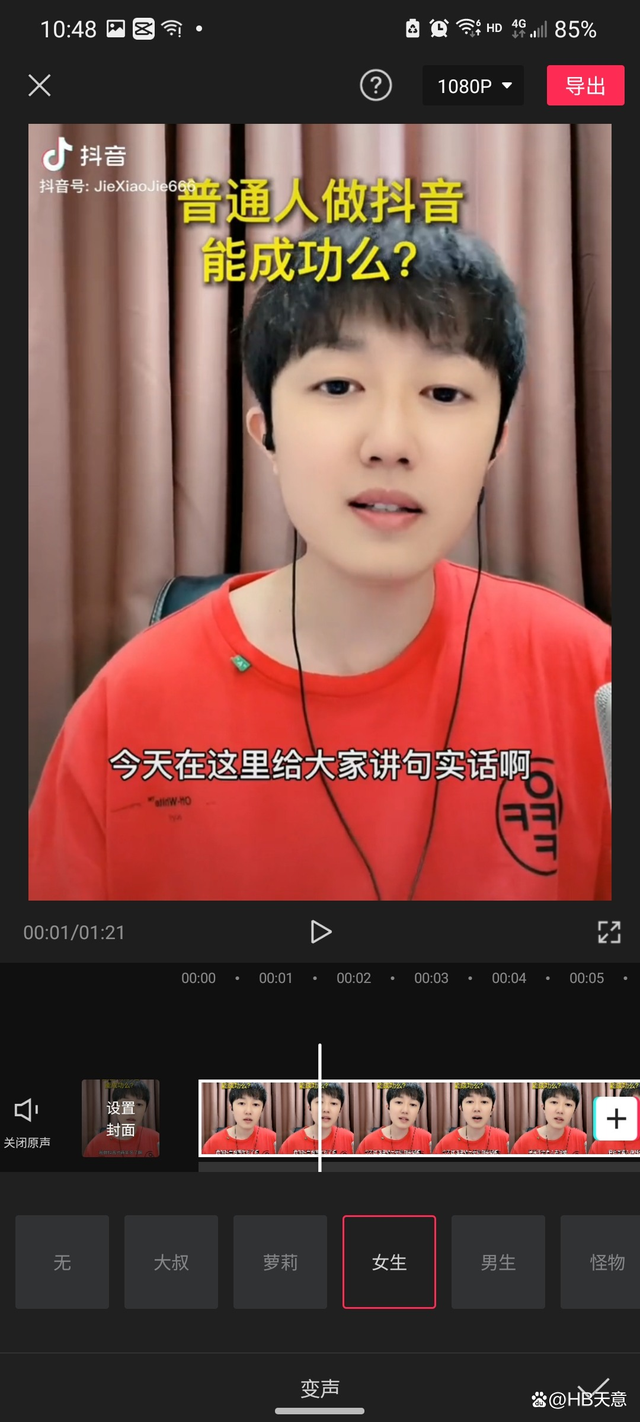Apply the 萝莉 voice effect
Viewport: 640px width, 1422px height.
280,1262
